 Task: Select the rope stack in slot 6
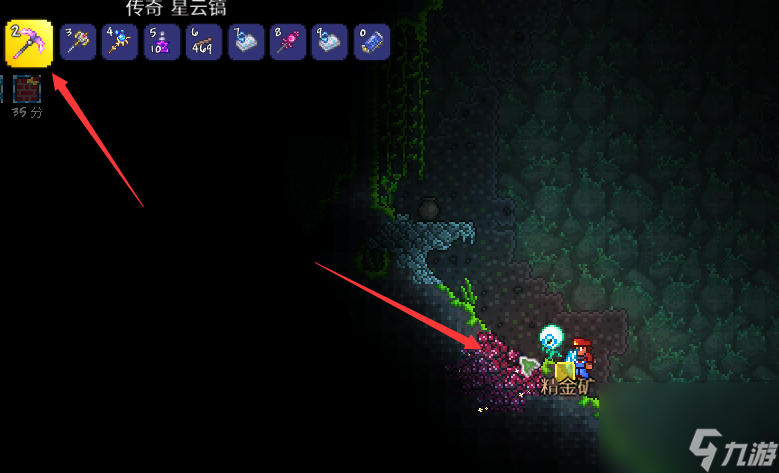click(x=203, y=42)
